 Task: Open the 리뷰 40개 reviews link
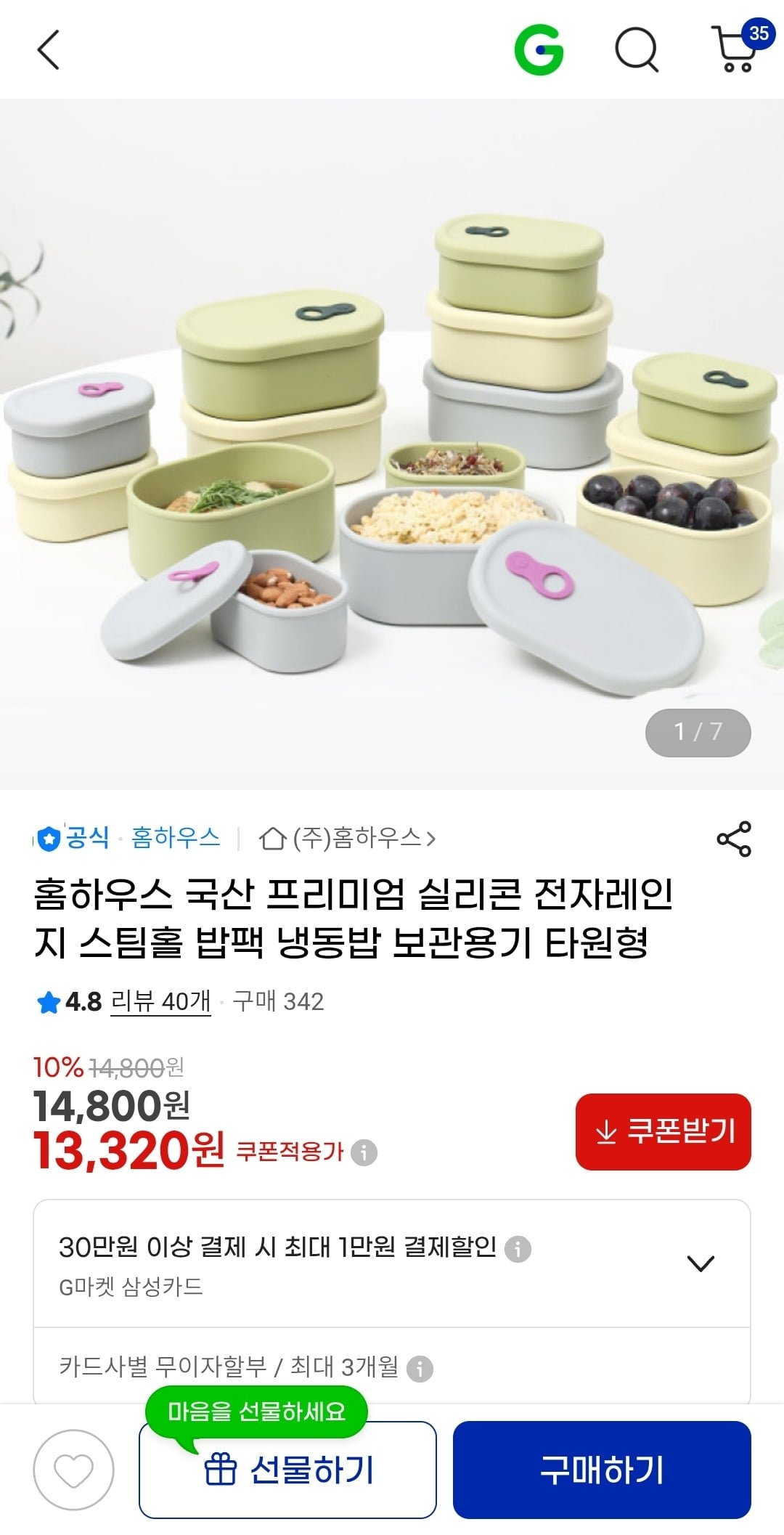pyautogui.click(x=160, y=1001)
